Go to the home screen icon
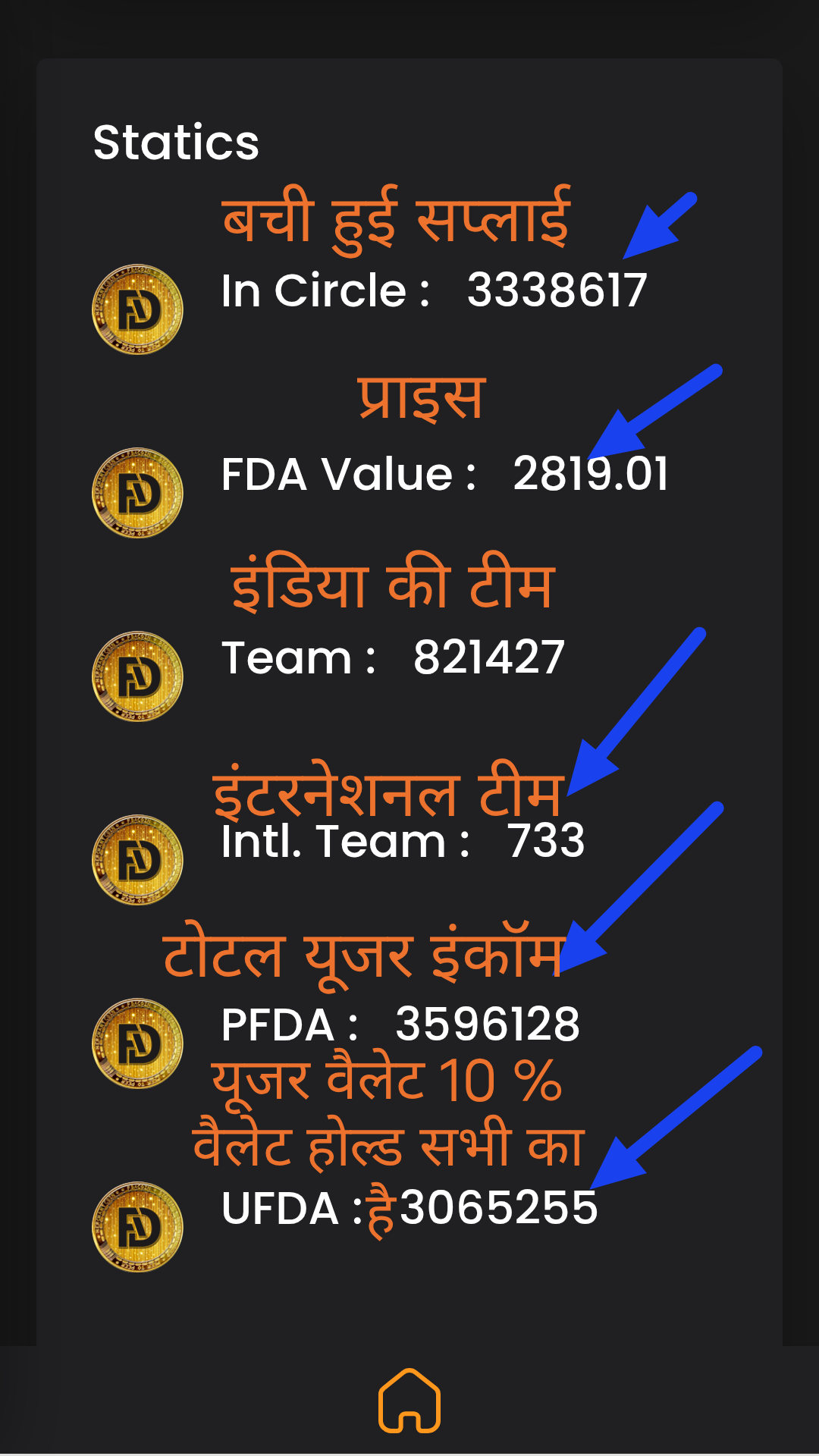Screen dimensions: 819x1456 [x=409, y=1401]
